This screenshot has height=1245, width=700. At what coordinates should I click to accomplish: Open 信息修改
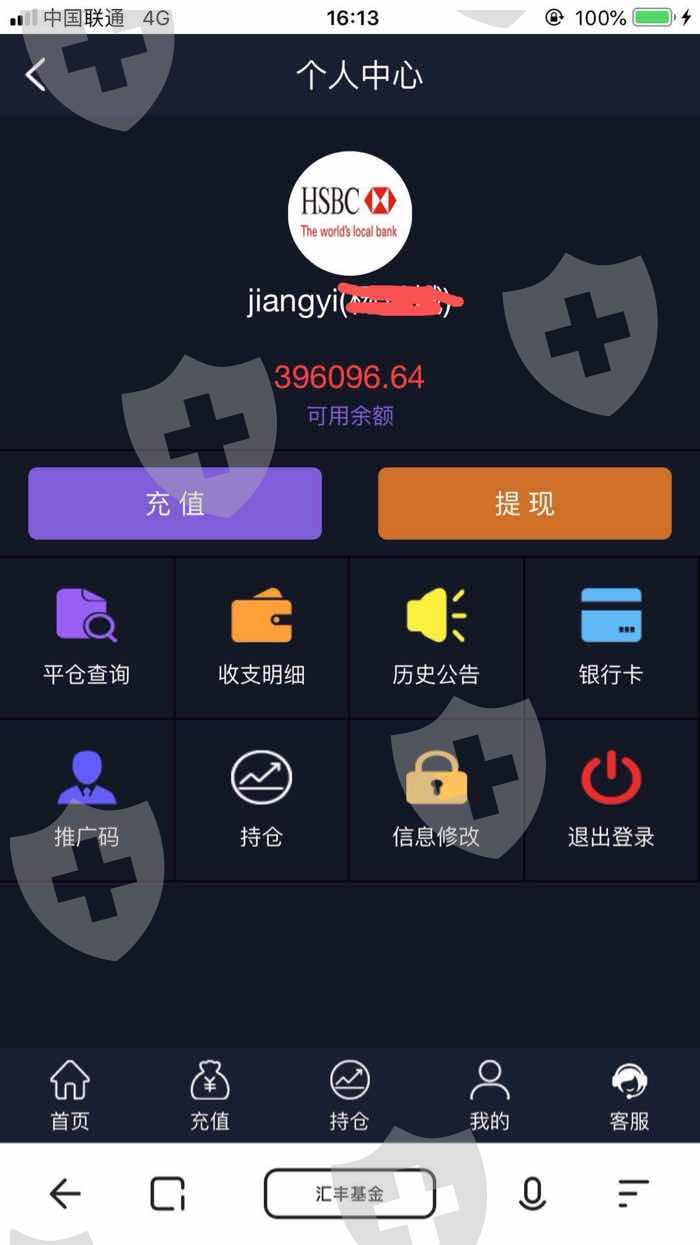(x=436, y=799)
